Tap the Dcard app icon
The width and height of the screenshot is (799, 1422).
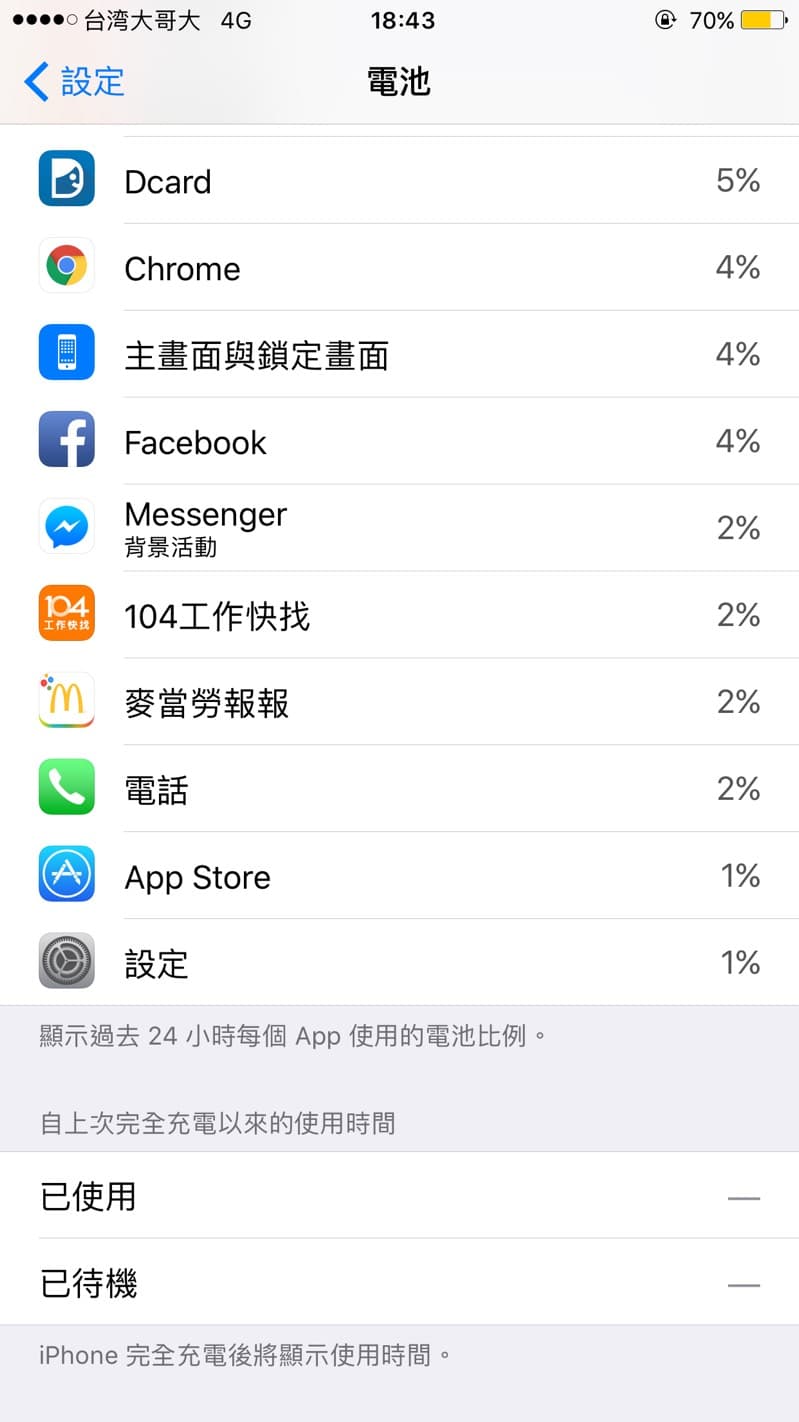point(66,179)
